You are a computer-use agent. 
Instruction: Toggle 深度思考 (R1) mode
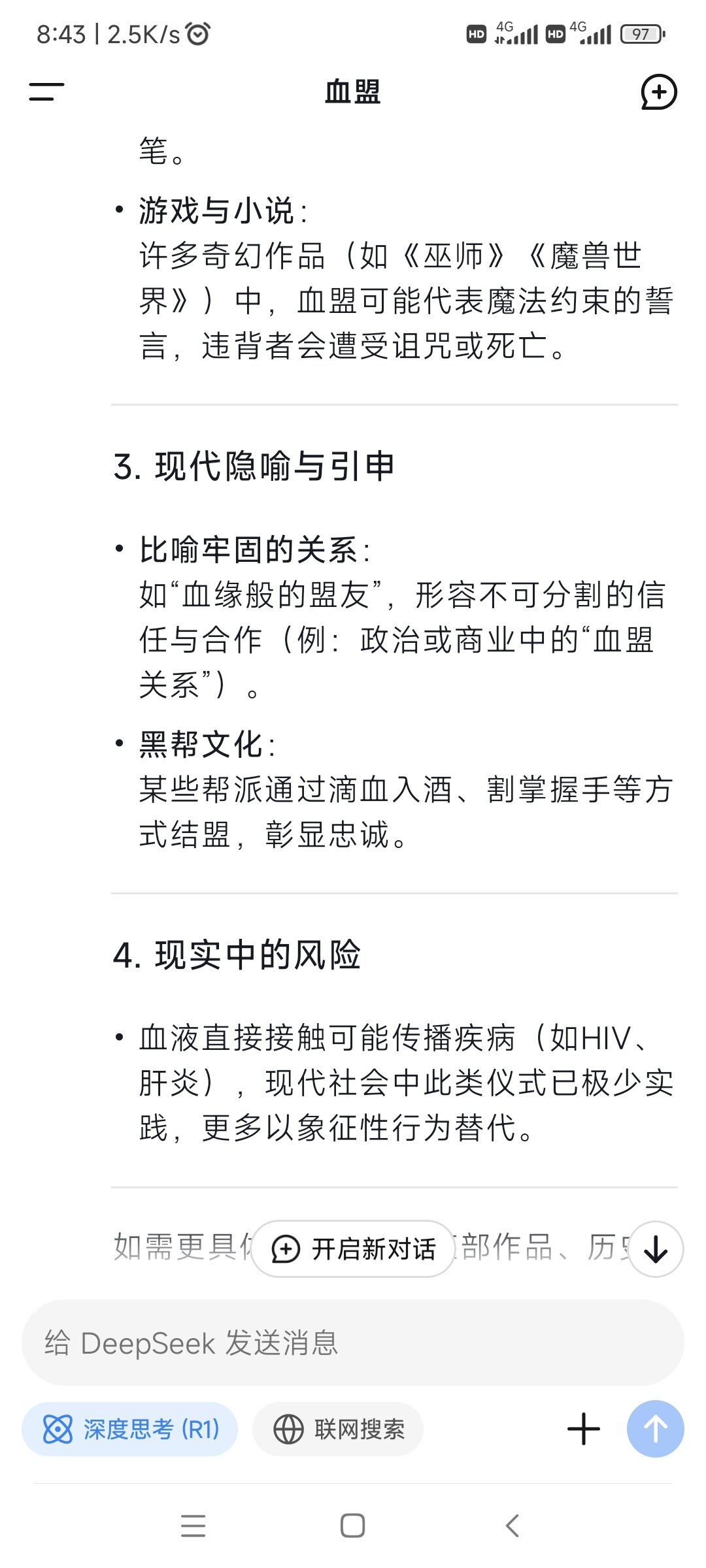tap(129, 1429)
